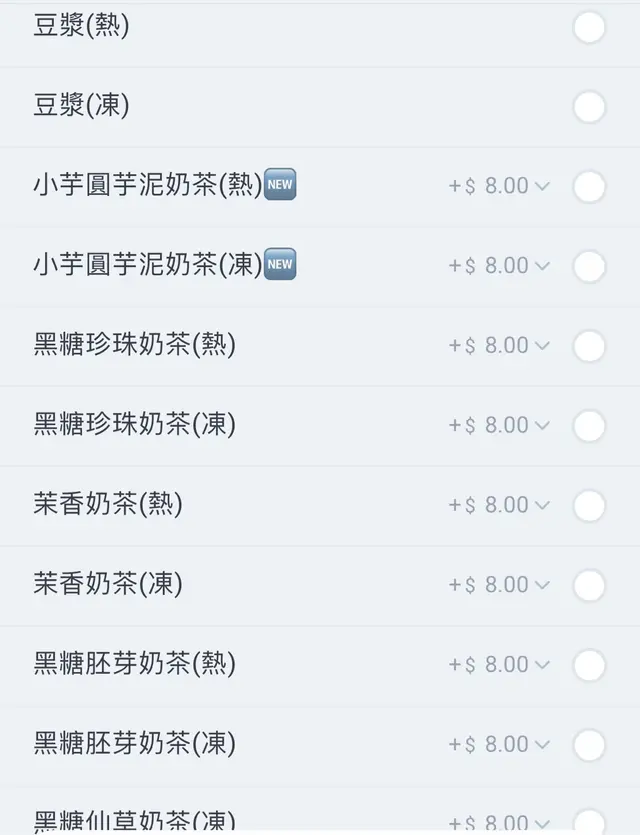Select 小芋圓芋泥奶茶(熱) option
The width and height of the screenshot is (640, 835).
(x=589, y=186)
